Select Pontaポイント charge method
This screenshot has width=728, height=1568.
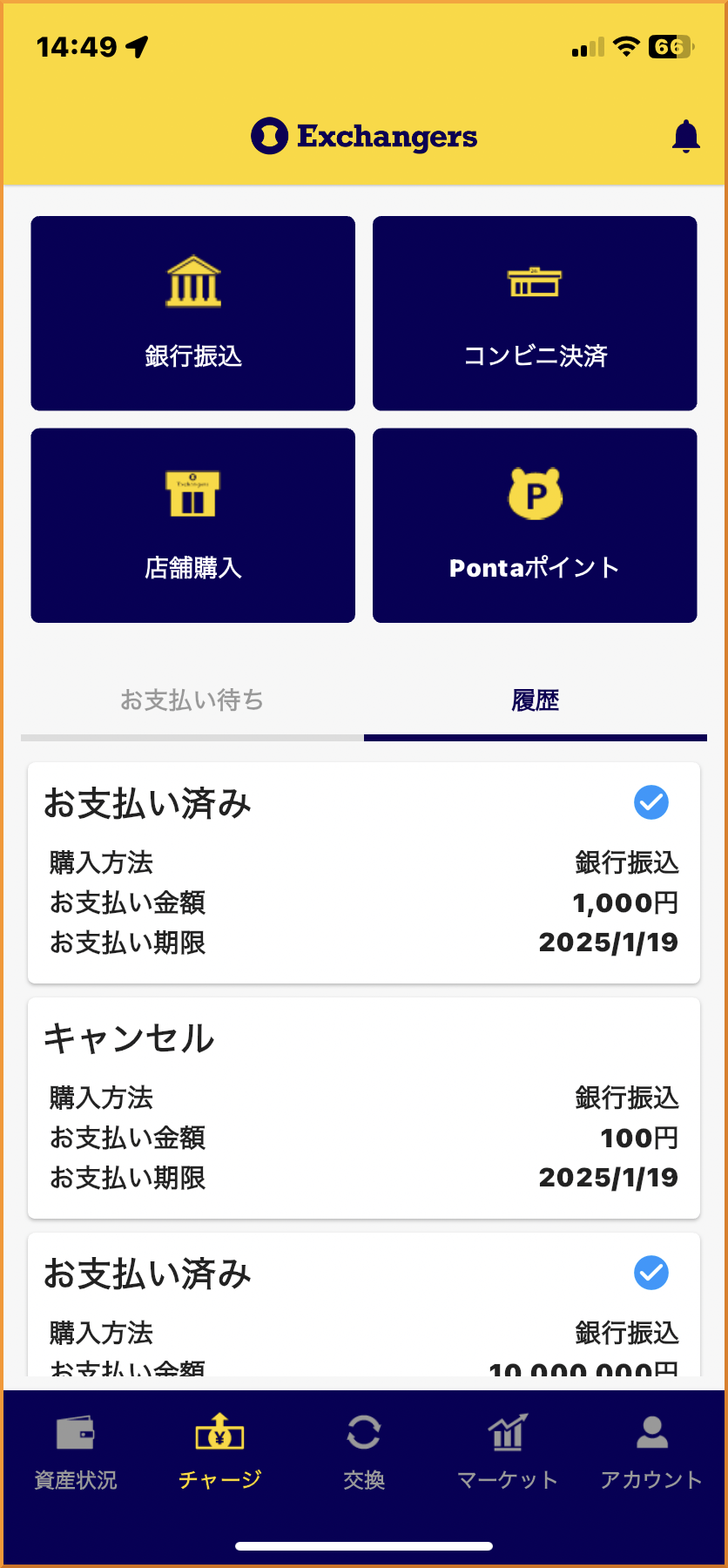[x=535, y=525]
